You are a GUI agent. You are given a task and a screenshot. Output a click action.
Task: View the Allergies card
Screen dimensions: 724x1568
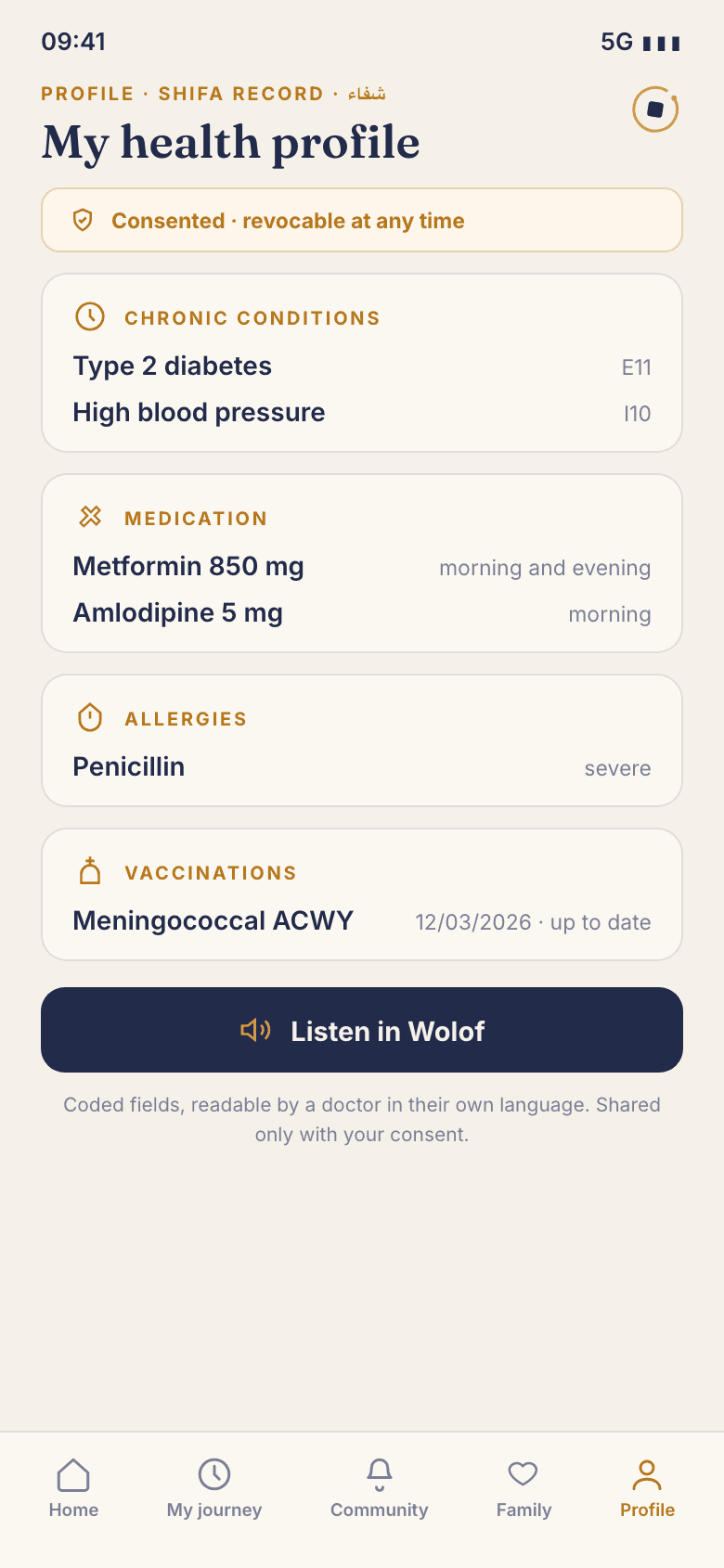tap(362, 740)
